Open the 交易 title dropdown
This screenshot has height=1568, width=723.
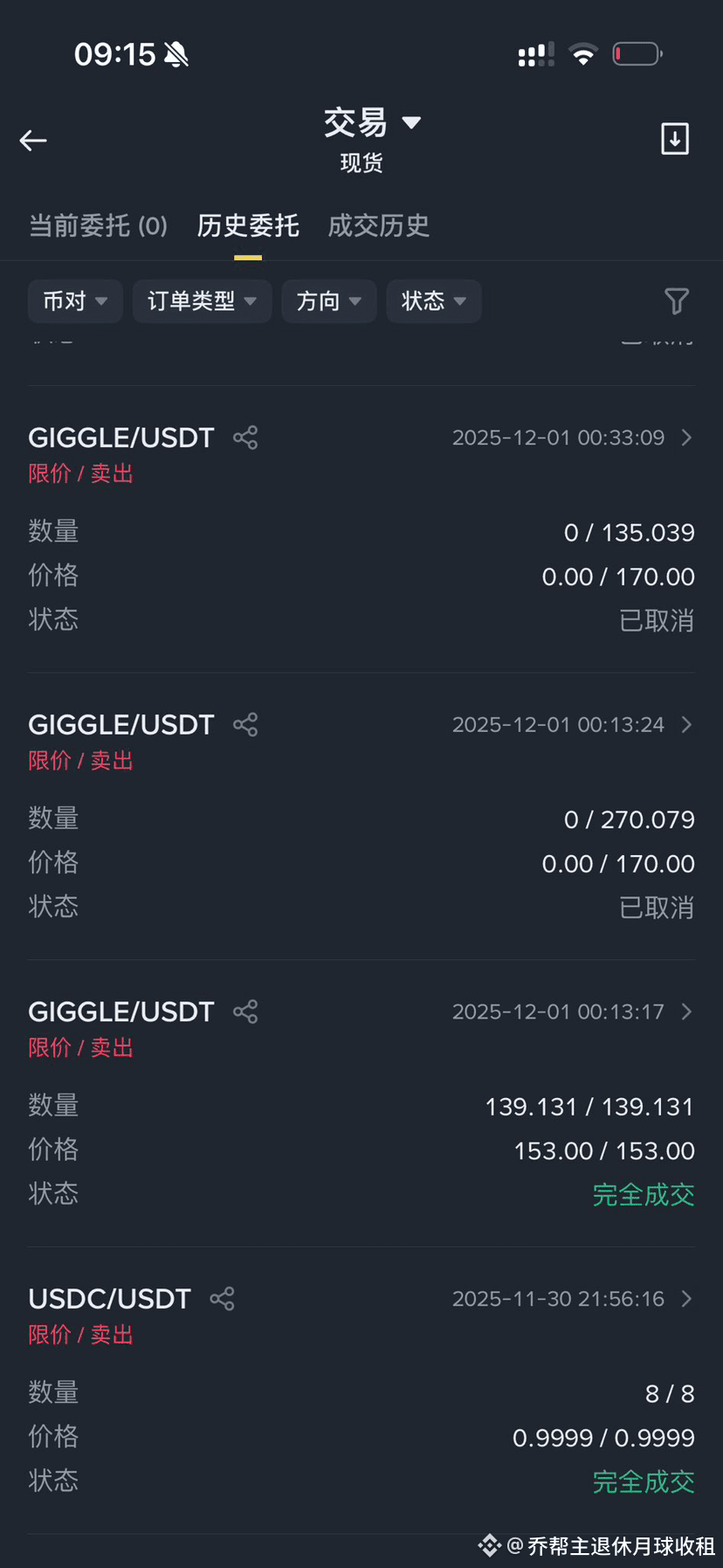(373, 123)
